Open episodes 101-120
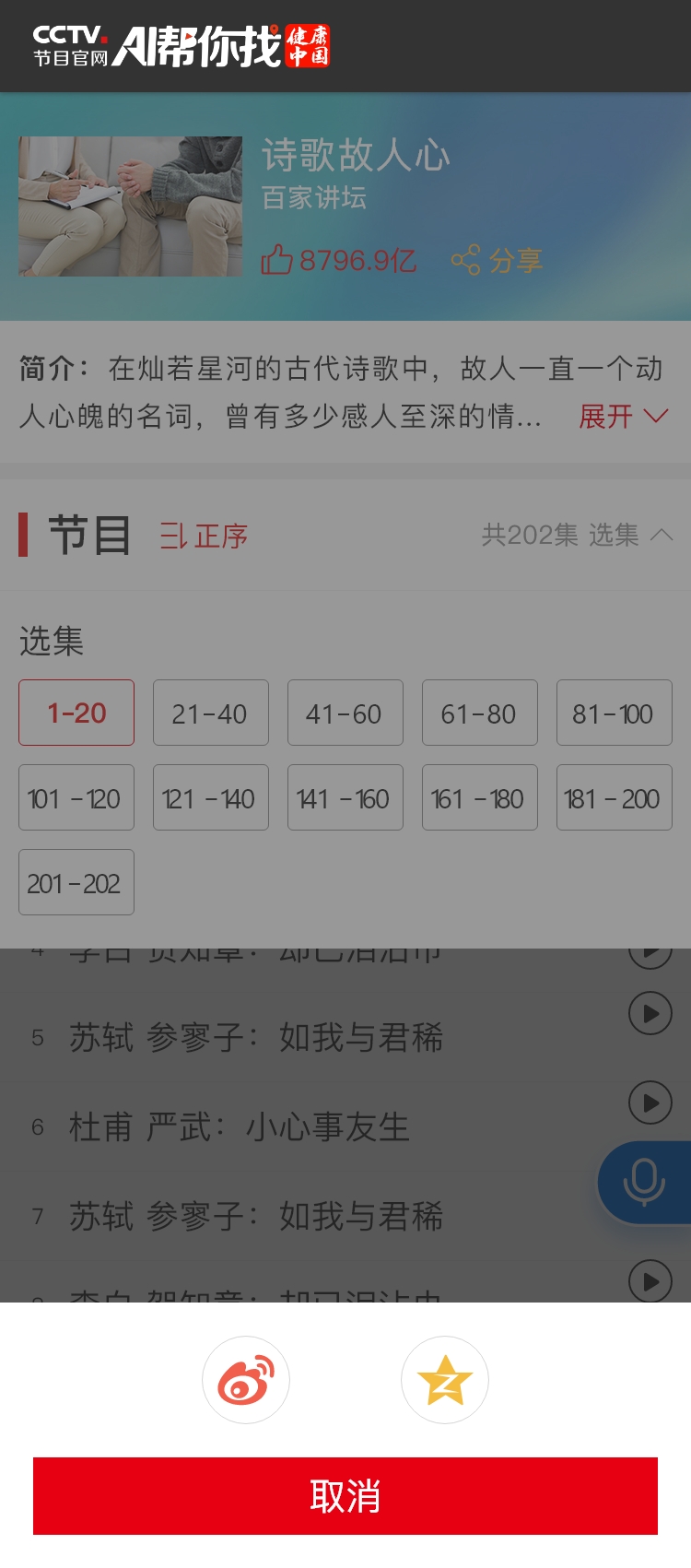Screen dimensions: 691x1568 [x=76, y=797]
